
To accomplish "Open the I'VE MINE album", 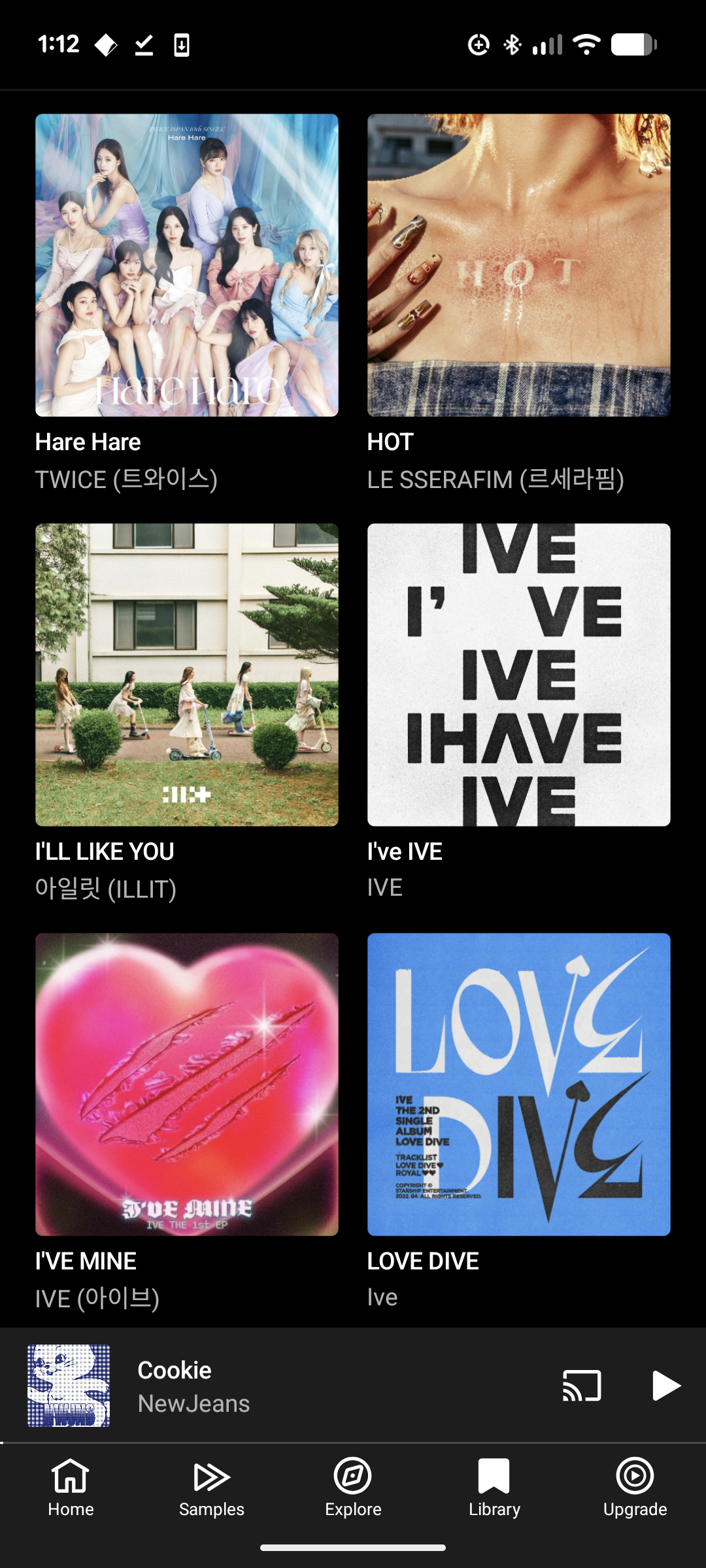I will point(186,1084).
